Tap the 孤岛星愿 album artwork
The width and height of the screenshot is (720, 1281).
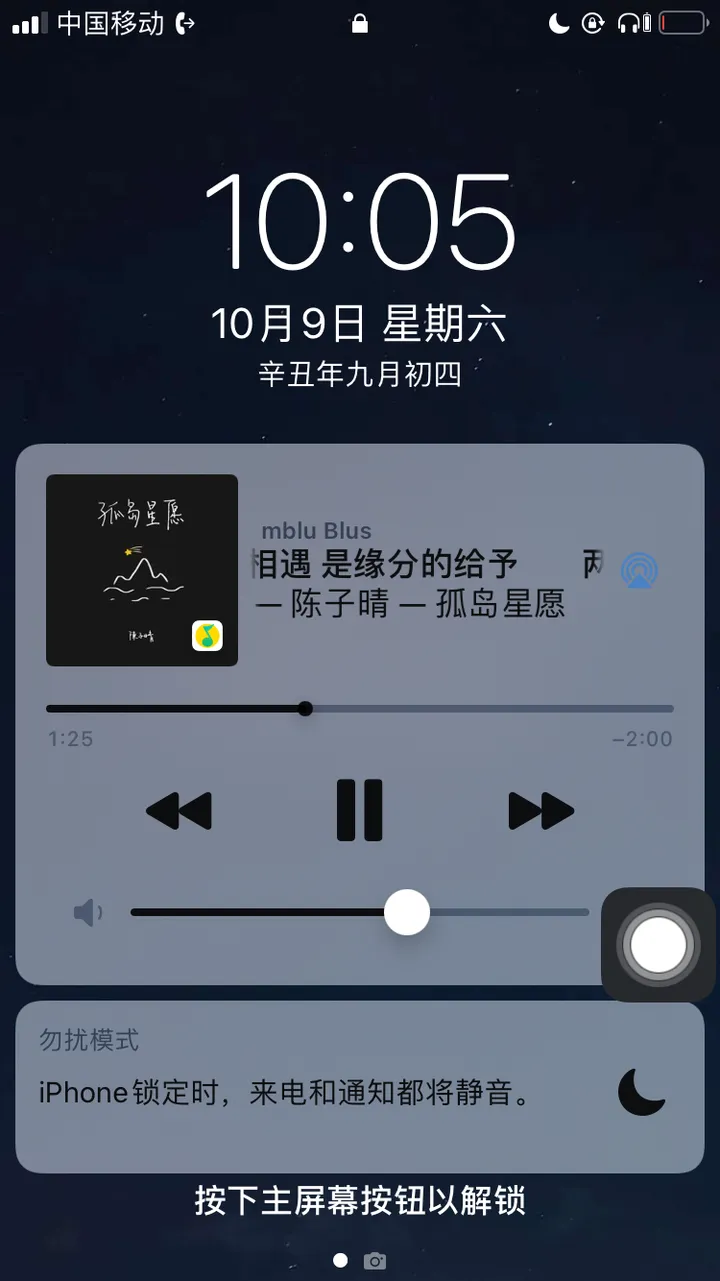point(142,570)
